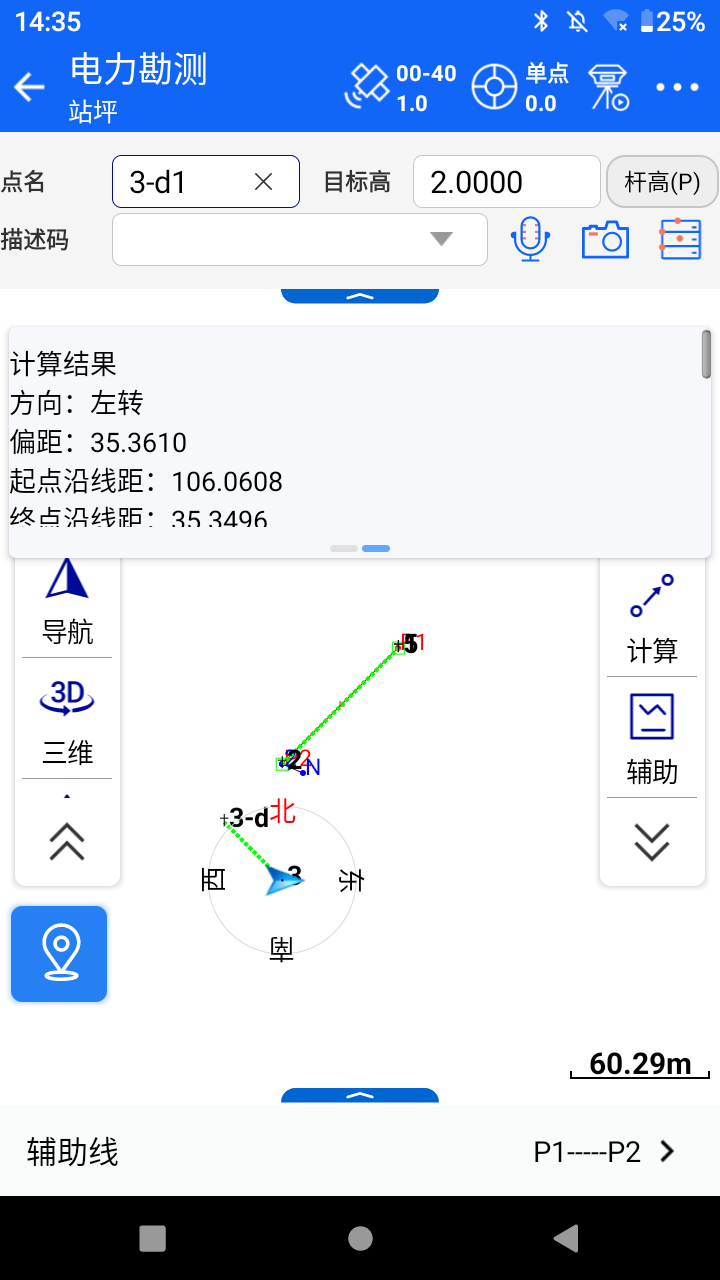This screenshot has width=720, height=1280.
Task: Open the list settings icon
Action: click(x=680, y=239)
